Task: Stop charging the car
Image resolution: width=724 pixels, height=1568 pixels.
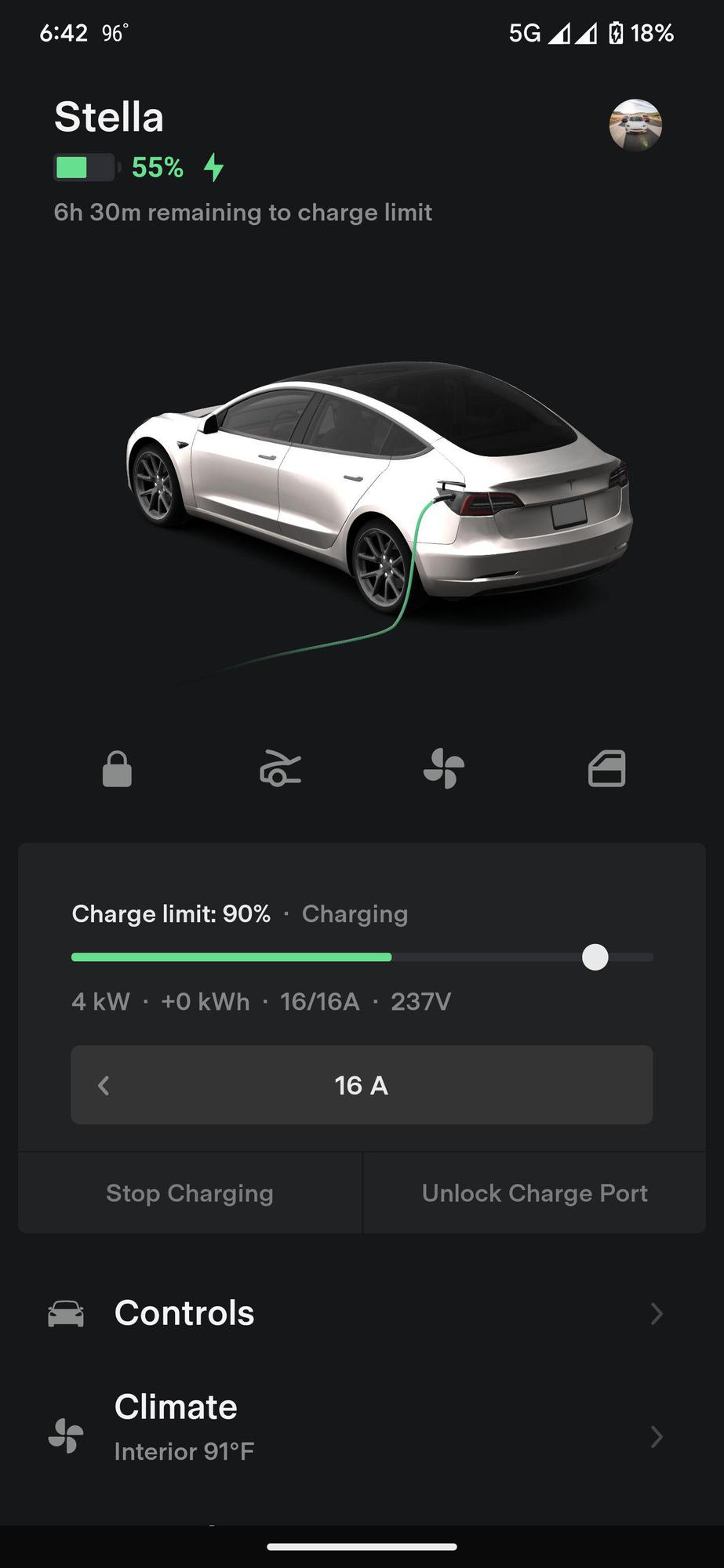Action: 190,1193
